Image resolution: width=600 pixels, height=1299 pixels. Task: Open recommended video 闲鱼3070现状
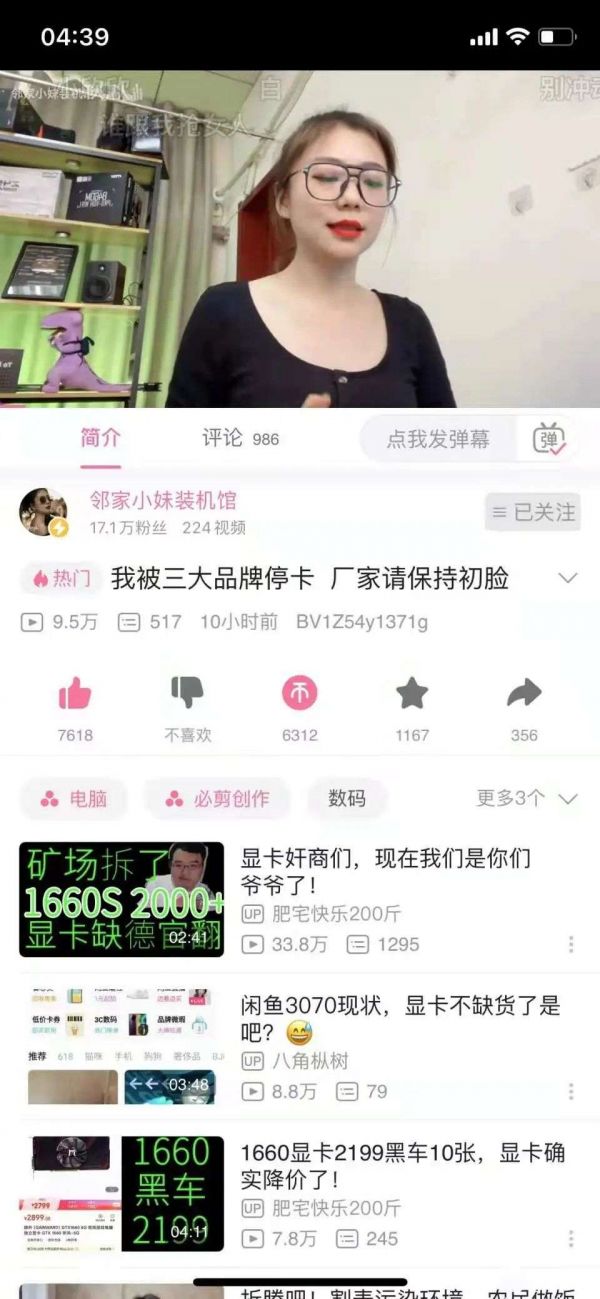point(400,1017)
